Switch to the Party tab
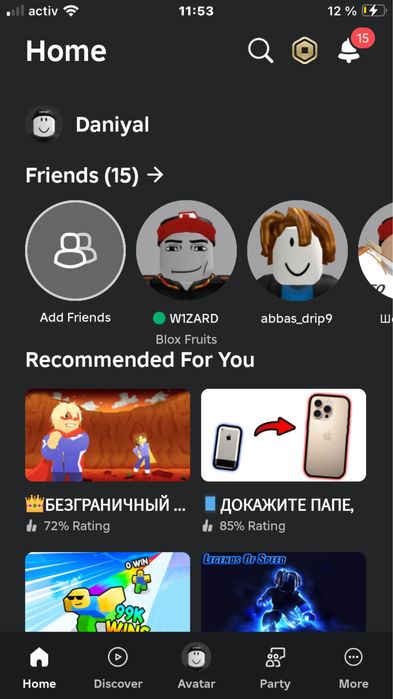This screenshot has width=393, height=699. click(275, 667)
